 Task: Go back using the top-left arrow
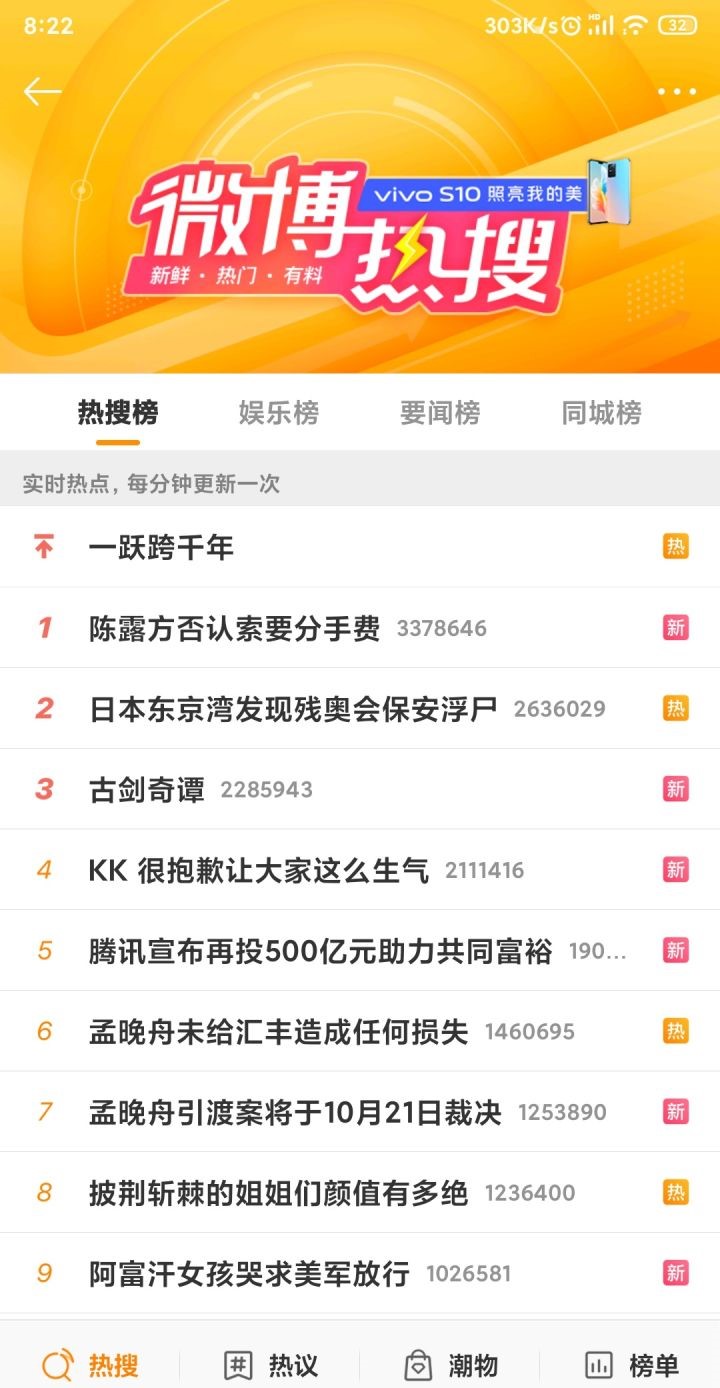click(x=42, y=92)
